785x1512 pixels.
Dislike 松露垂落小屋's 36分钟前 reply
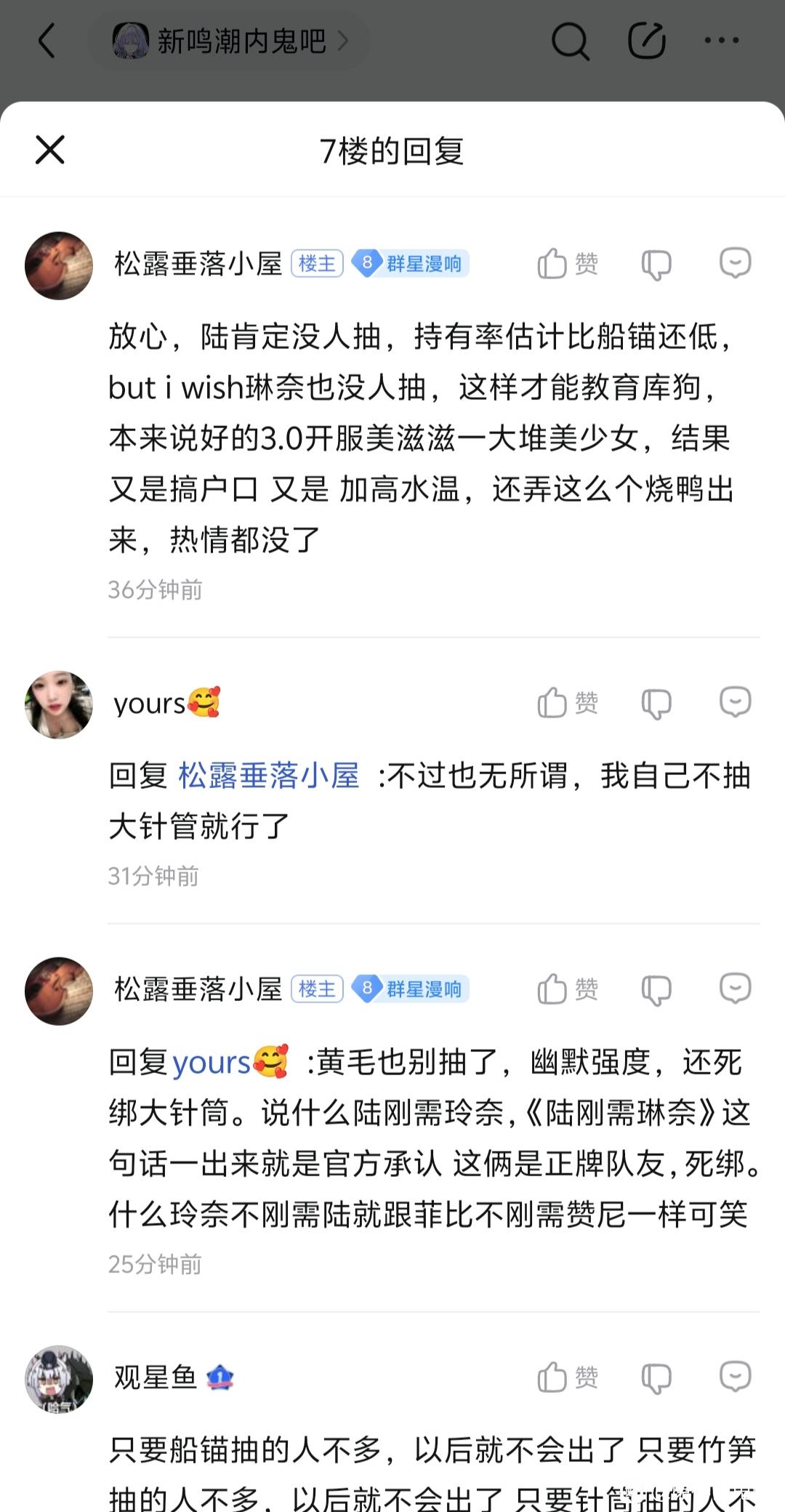tap(656, 265)
